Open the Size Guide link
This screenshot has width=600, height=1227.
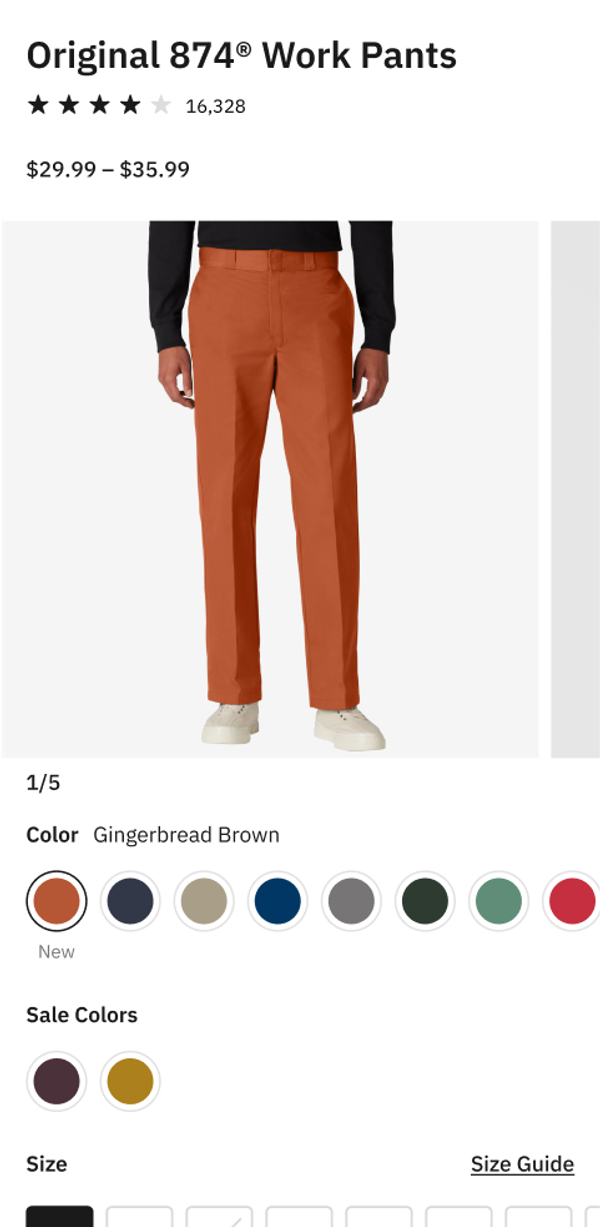point(522,1164)
